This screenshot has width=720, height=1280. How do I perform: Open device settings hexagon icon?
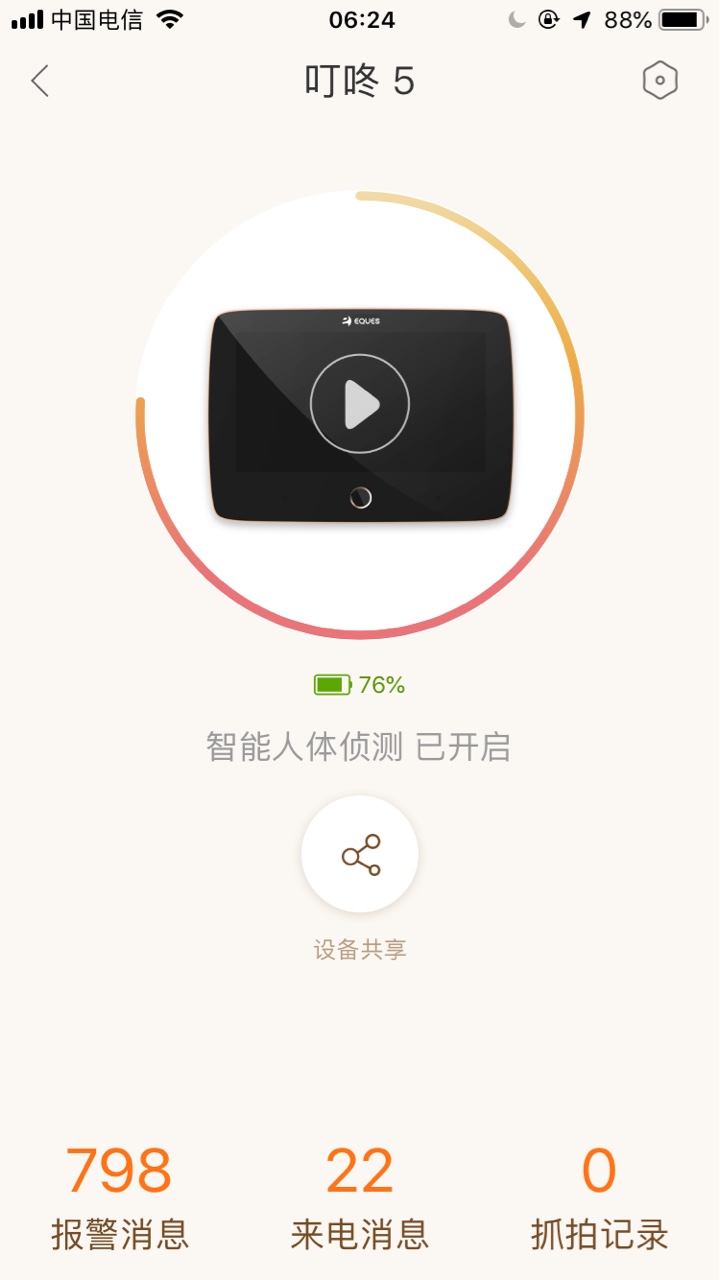pyautogui.click(x=660, y=81)
